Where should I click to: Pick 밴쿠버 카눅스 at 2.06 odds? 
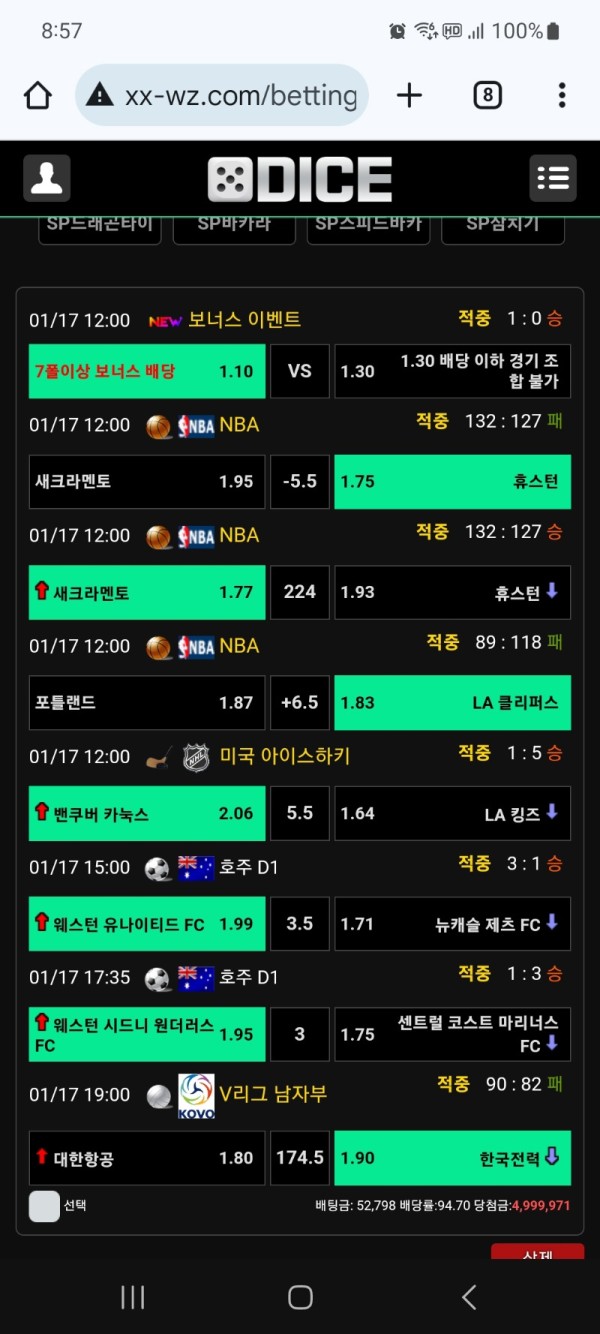point(147,813)
